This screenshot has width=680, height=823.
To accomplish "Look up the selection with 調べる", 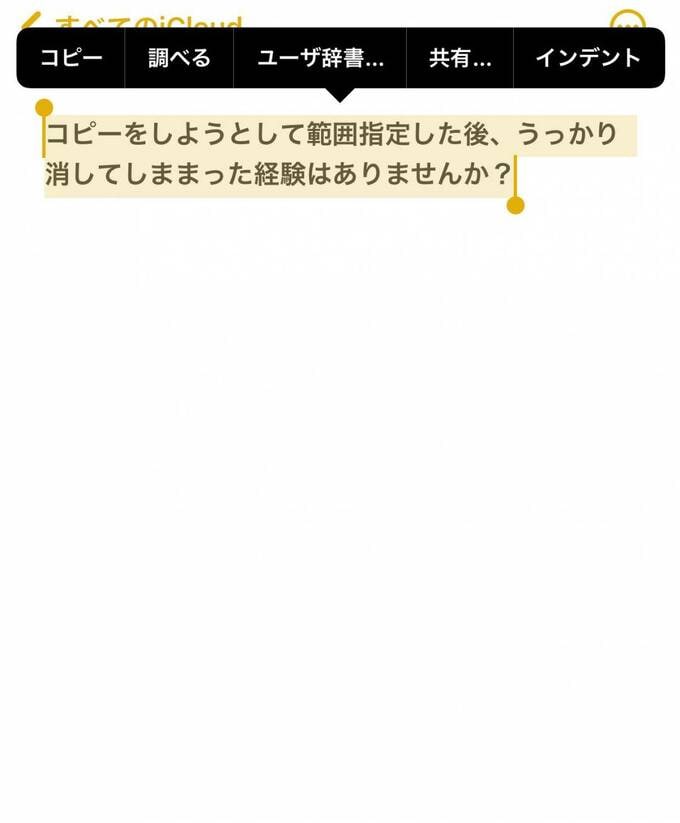I will [x=179, y=58].
